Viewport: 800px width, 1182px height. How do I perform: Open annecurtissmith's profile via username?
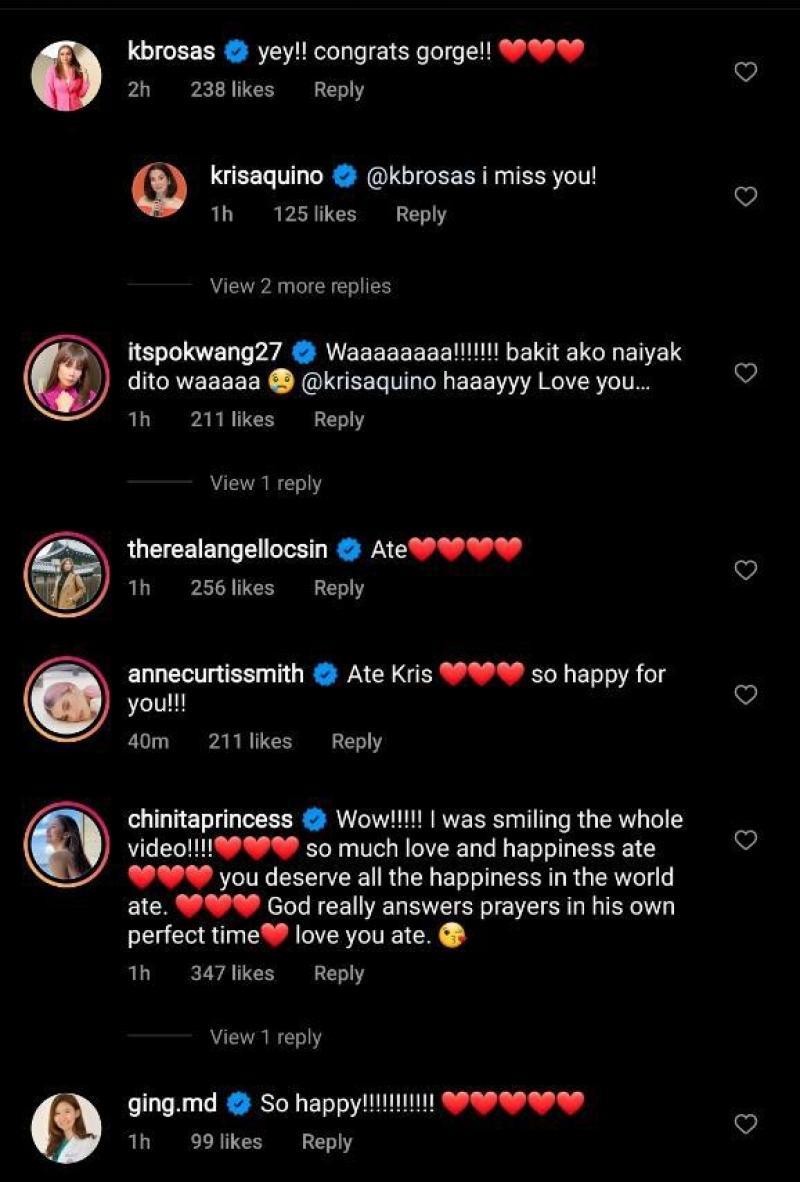coord(215,674)
